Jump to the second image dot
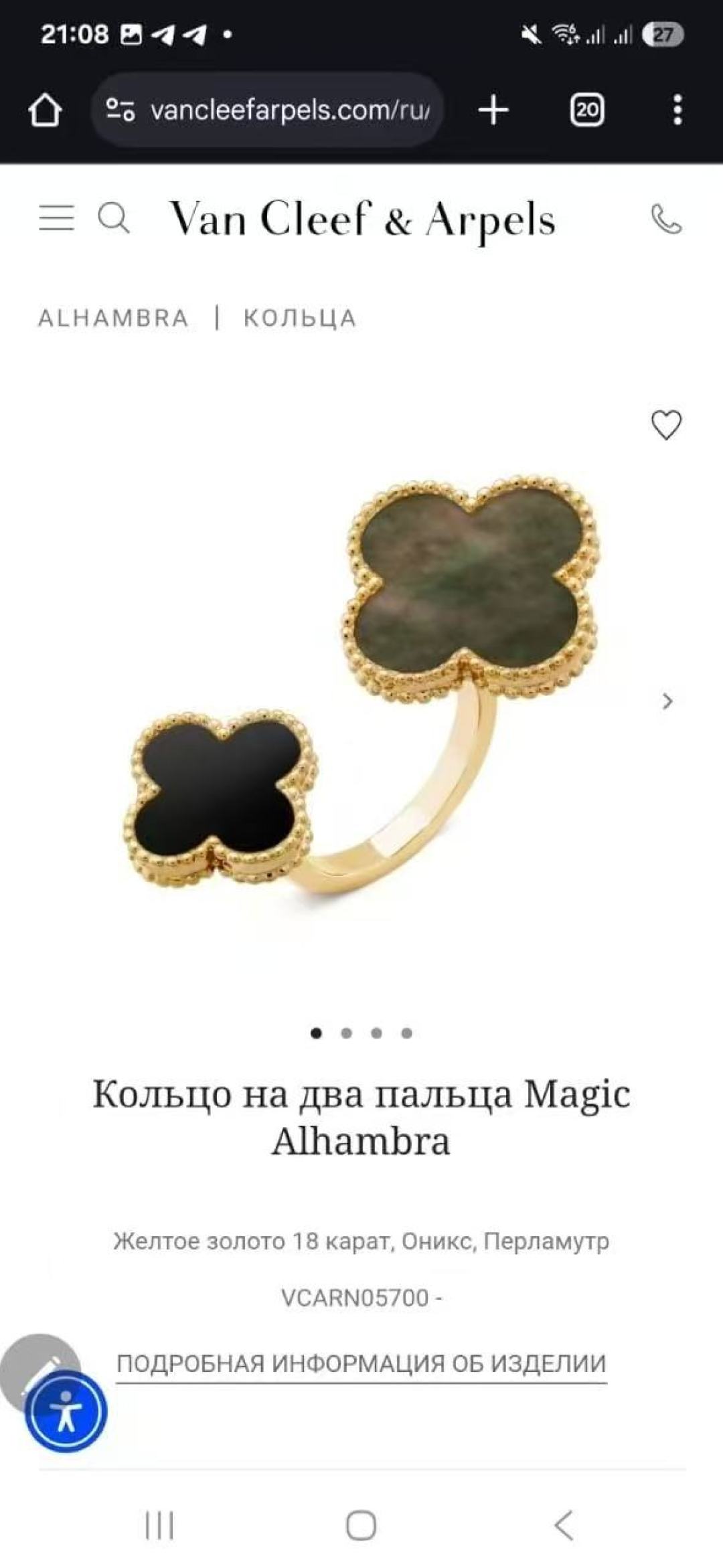The image size is (723, 1568). pyautogui.click(x=346, y=1033)
